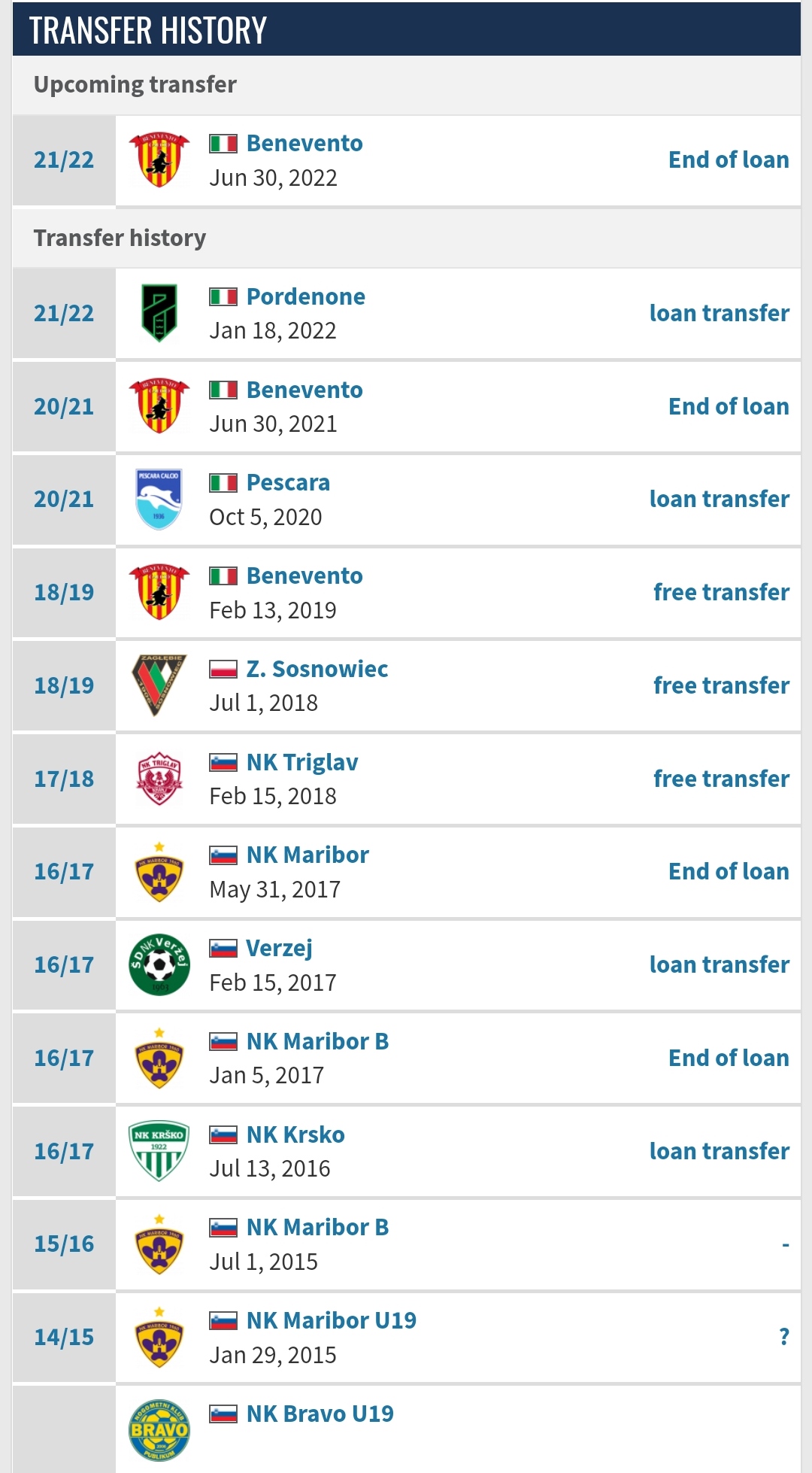Viewport: 812px width, 1473px height.
Task: Open NK Maribor link dated May 31, 2017
Action: (308, 855)
